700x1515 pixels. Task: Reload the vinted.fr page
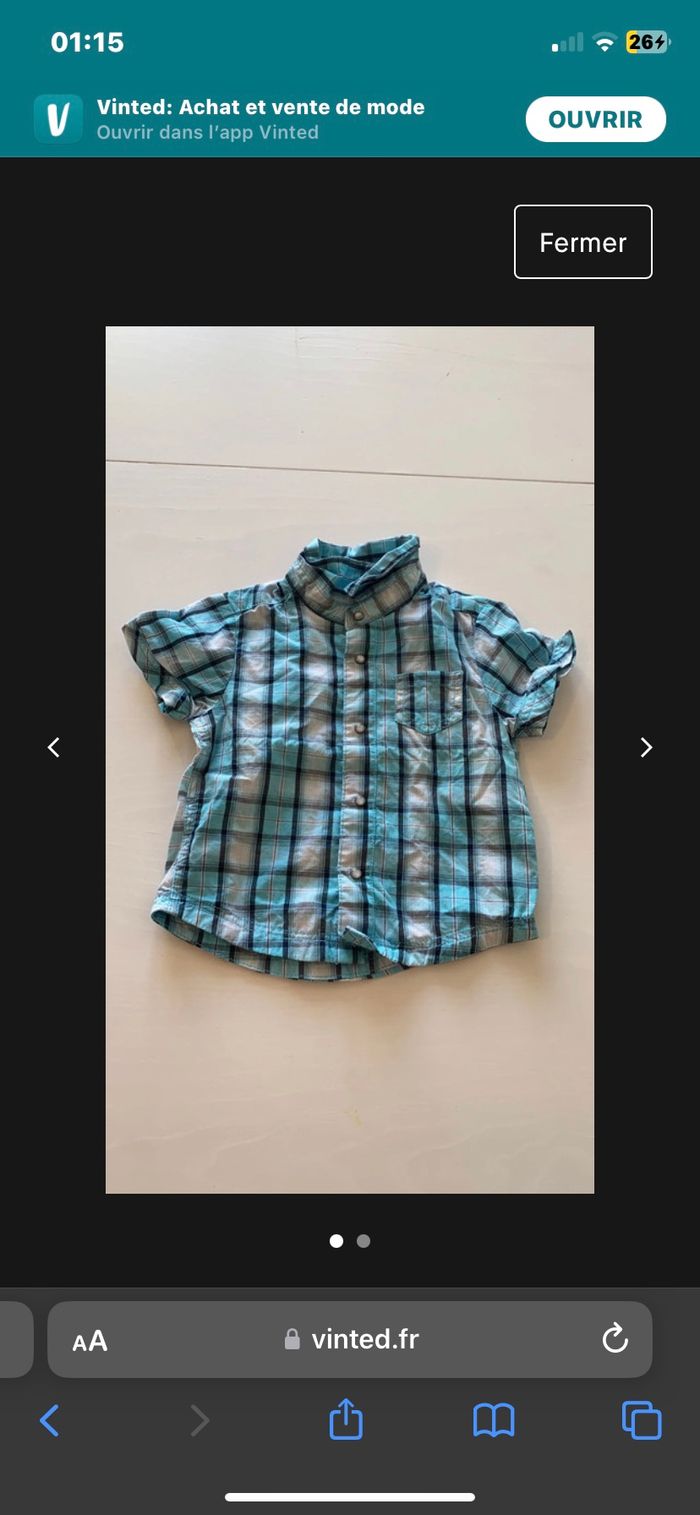(615, 1339)
